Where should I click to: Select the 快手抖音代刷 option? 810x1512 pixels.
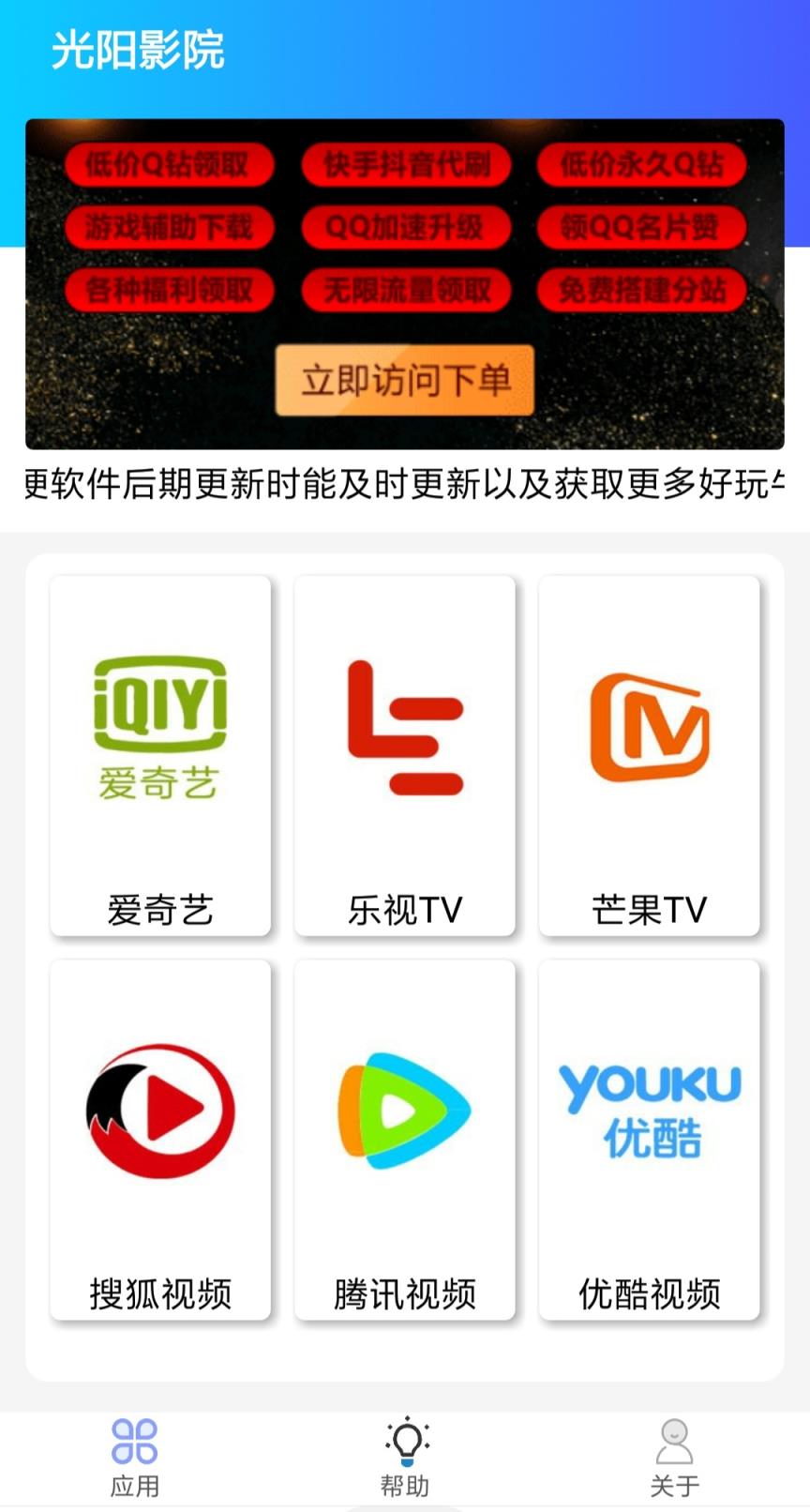[405, 164]
